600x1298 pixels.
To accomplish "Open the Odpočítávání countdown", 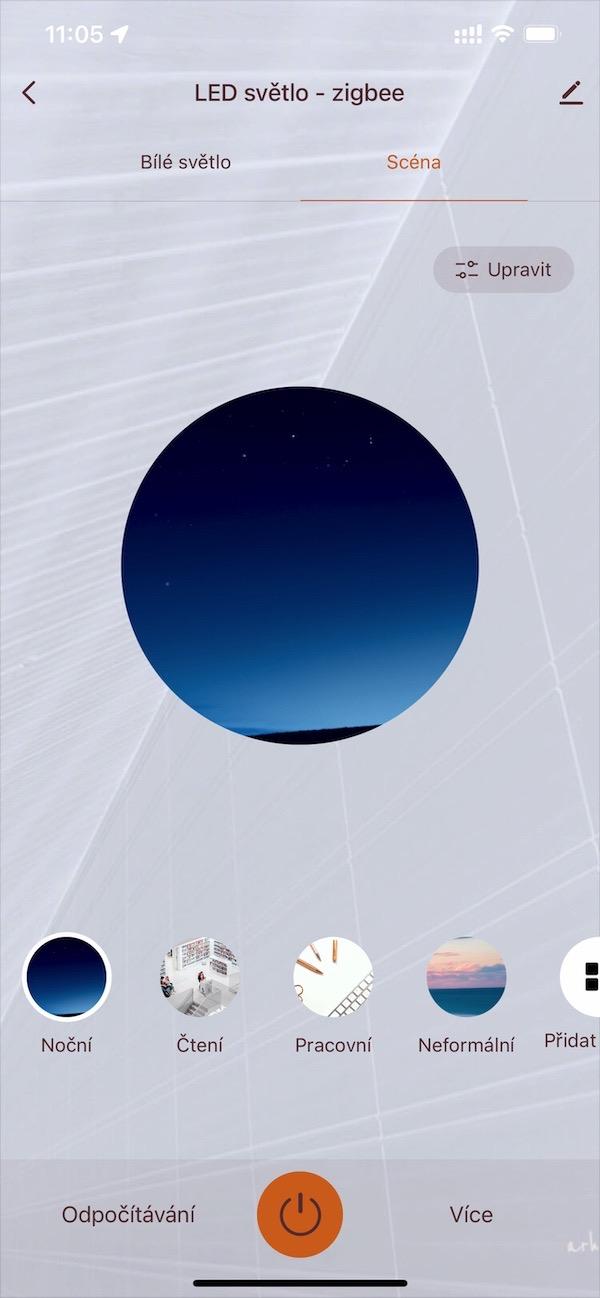I will (x=128, y=1214).
